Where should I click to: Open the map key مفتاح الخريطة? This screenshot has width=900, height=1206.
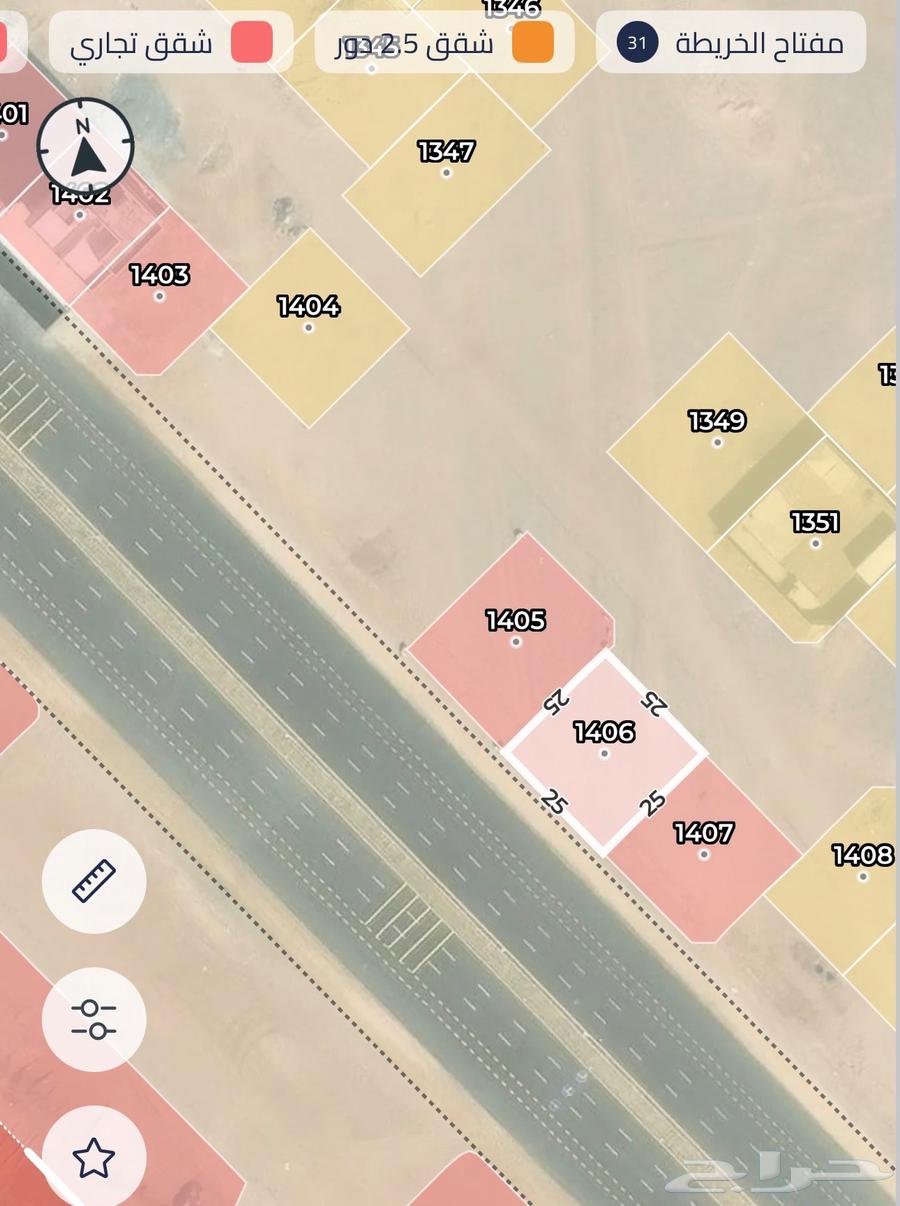click(731, 43)
